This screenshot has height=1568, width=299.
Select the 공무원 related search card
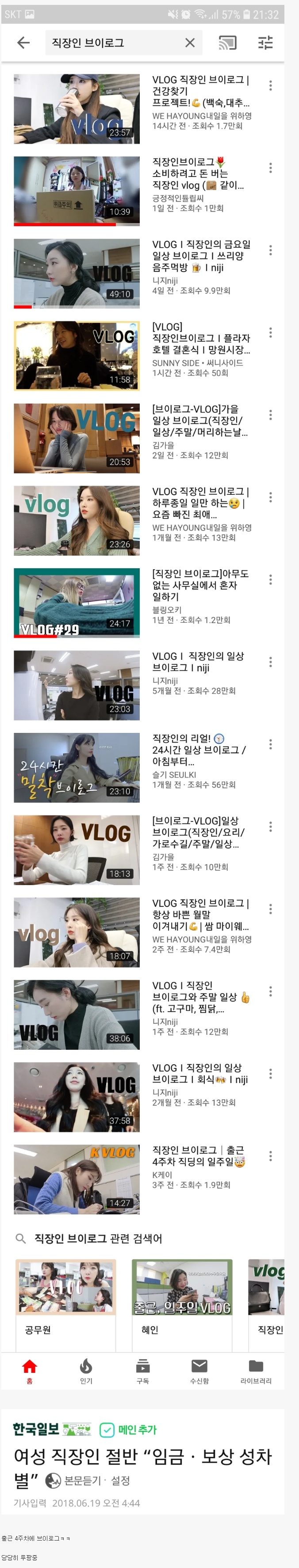pos(65,1304)
